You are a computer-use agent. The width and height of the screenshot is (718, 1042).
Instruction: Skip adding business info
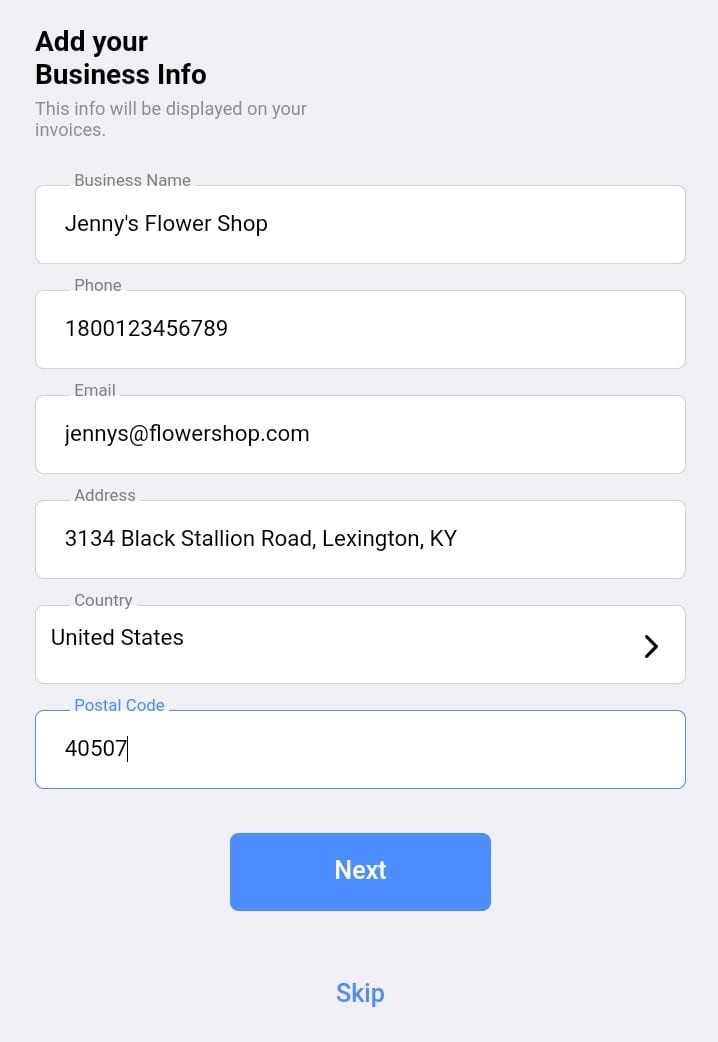tap(360, 993)
